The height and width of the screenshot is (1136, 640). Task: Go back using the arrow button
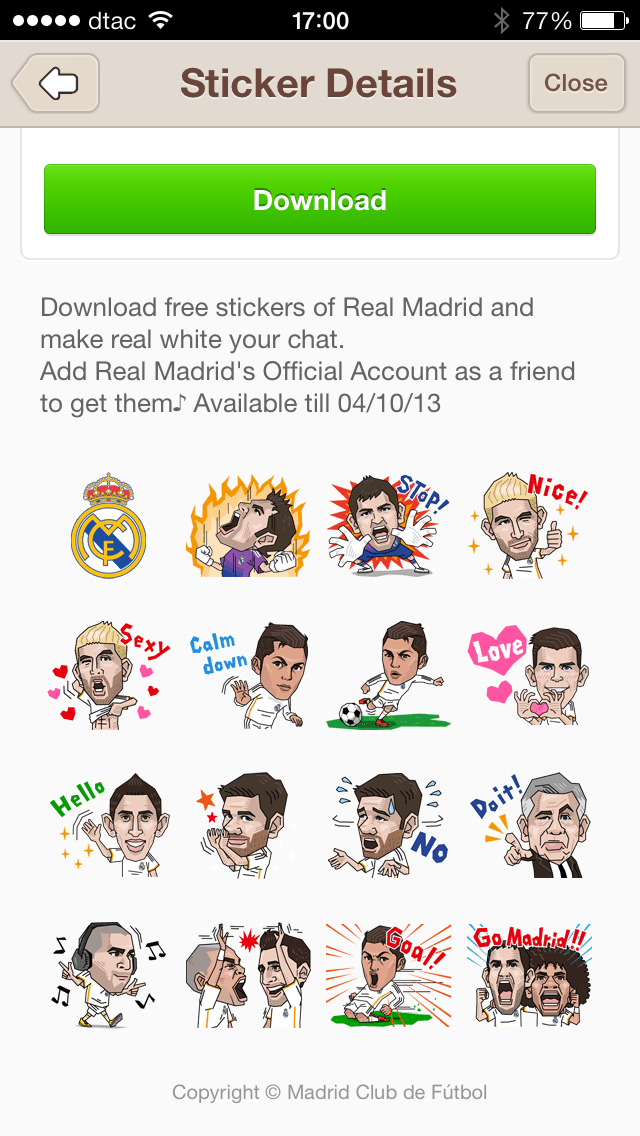pyautogui.click(x=58, y=83)
